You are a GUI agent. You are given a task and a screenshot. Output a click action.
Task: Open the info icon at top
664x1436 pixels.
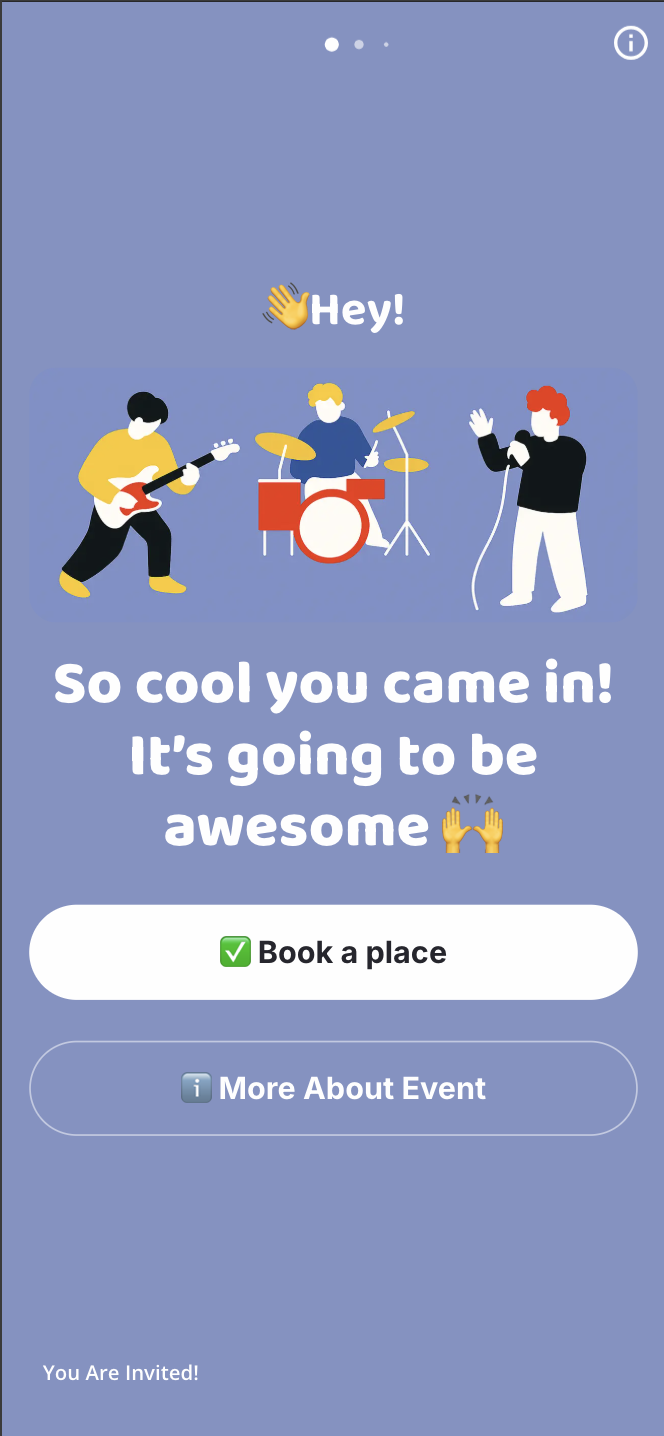pyautogui.click(x=630, y=43)
